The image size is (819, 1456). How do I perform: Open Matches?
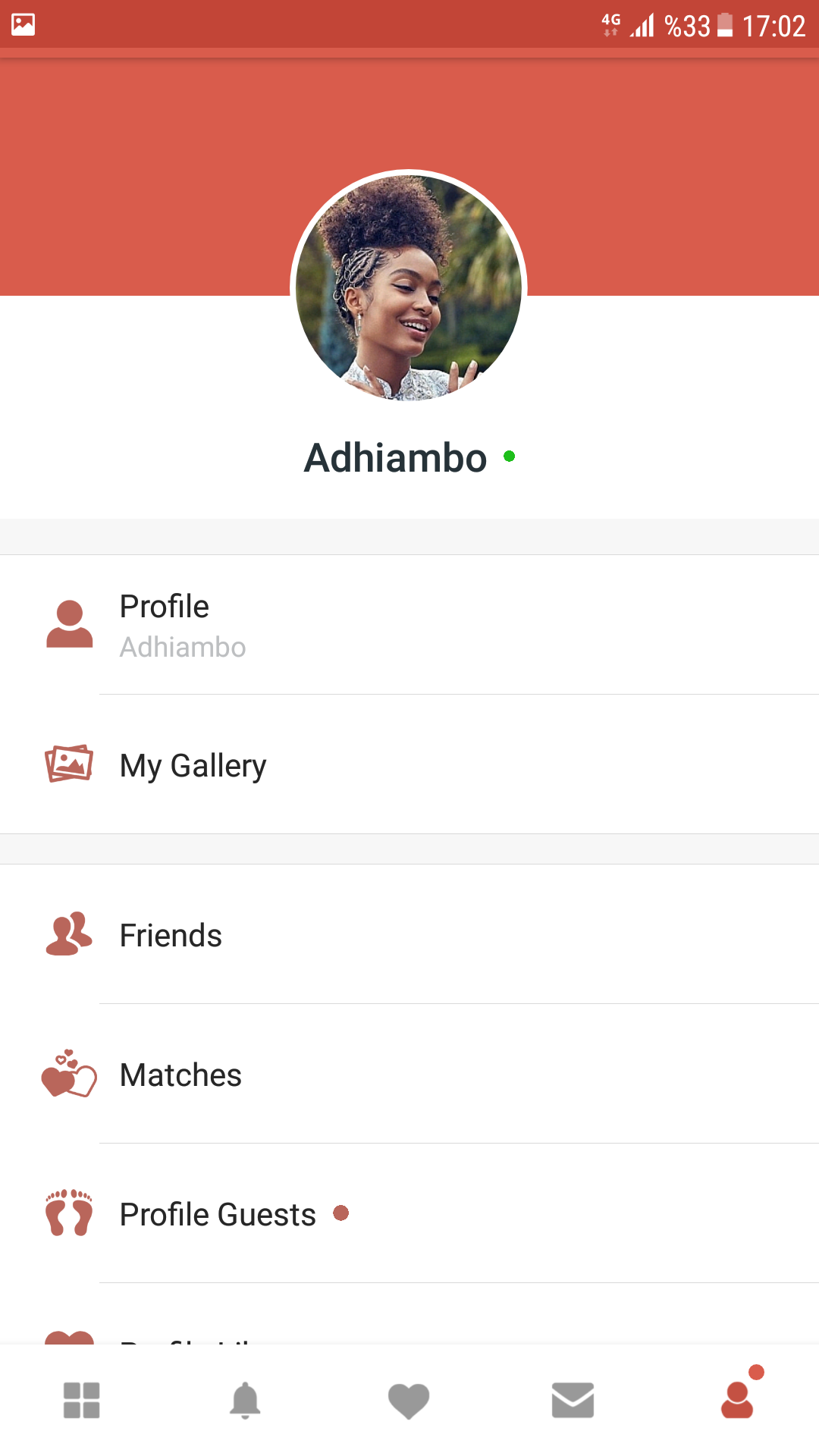pyautogui.click(x=409, y=1075)
